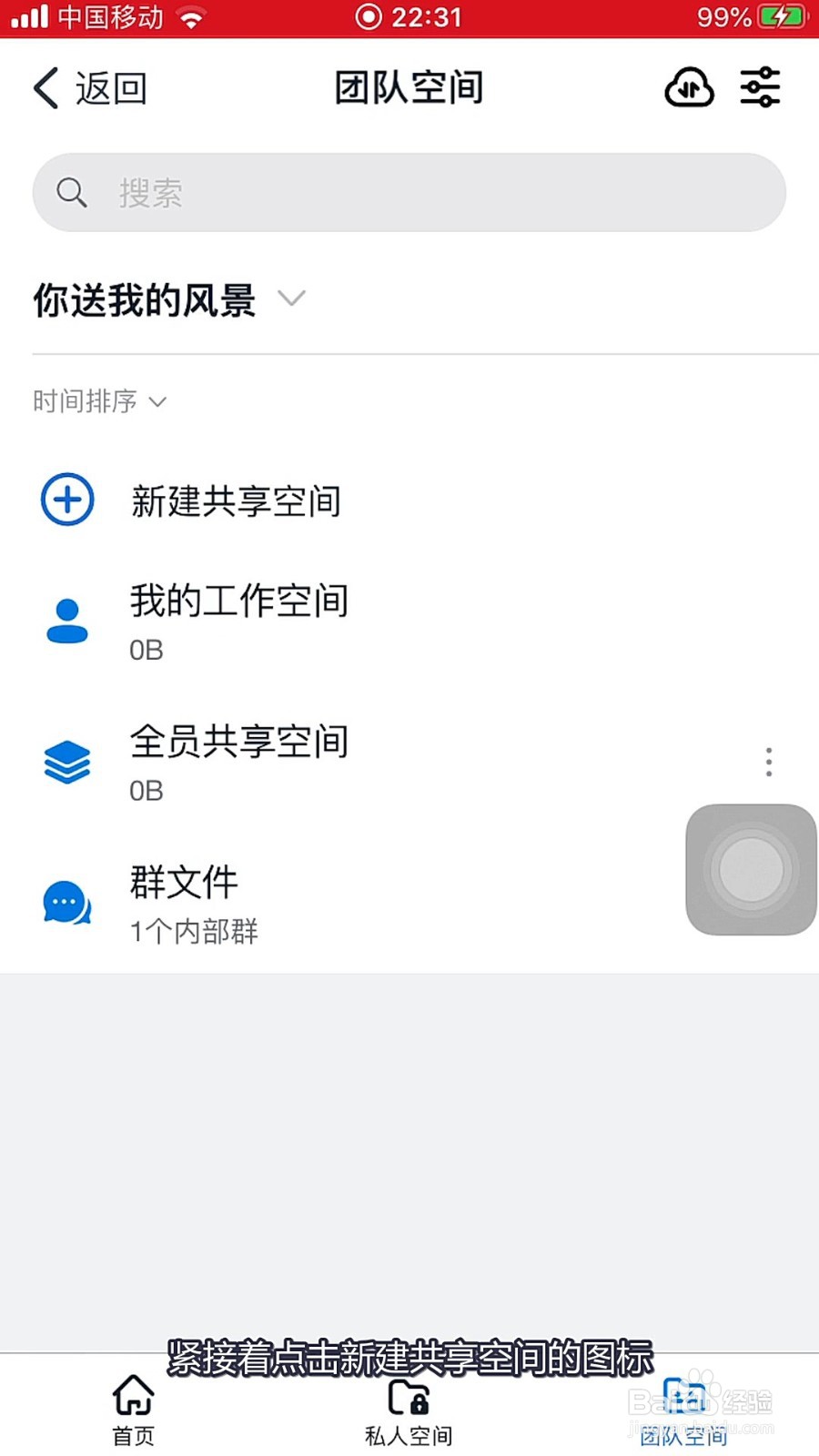Screen dimensions: 819x1456
Task: Open more options for 全员共享空间
Action: tap(769, 762)
